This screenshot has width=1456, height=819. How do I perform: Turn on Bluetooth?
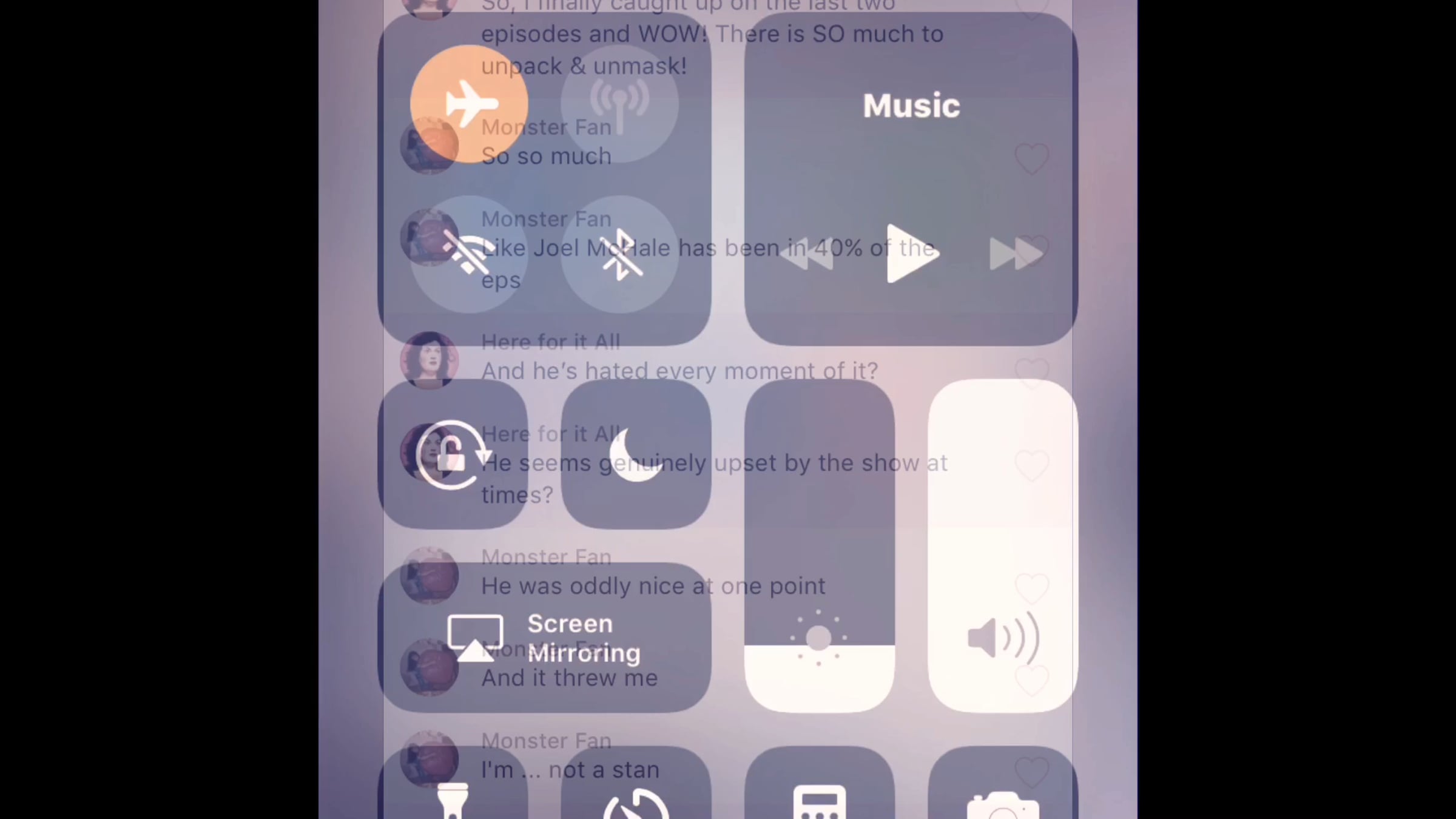pos(619,254)
